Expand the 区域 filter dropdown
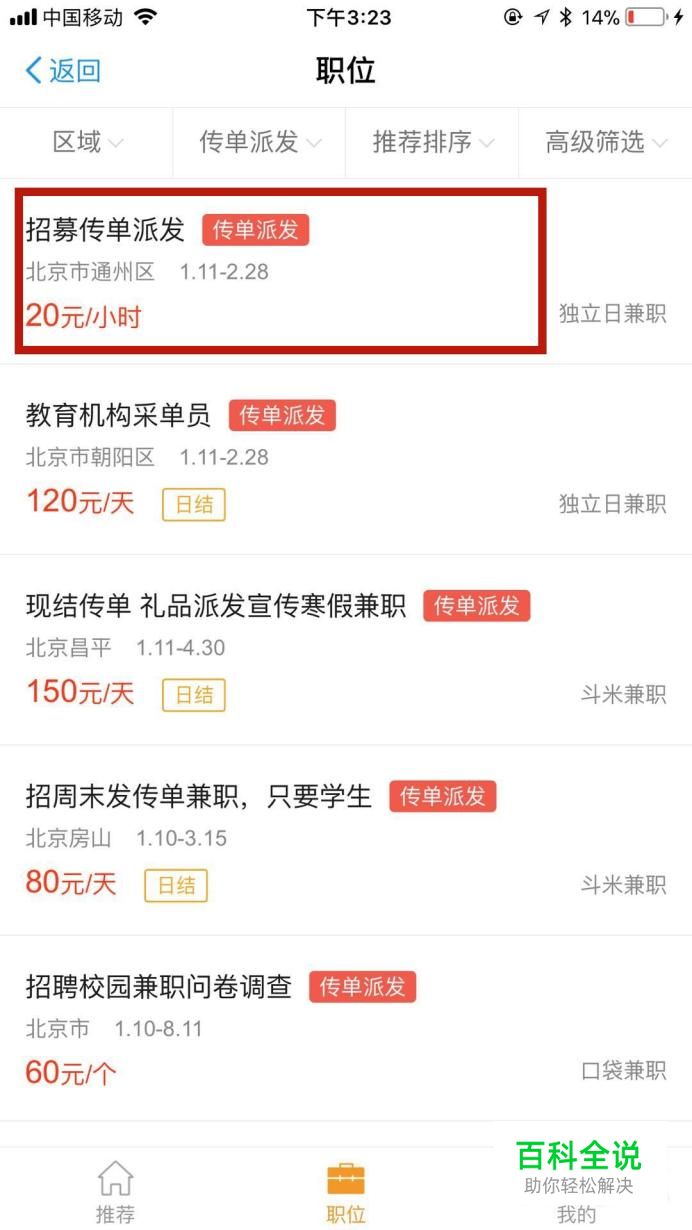The height and width of the screenshot is (1230, 692). click(x=87, y=142)
